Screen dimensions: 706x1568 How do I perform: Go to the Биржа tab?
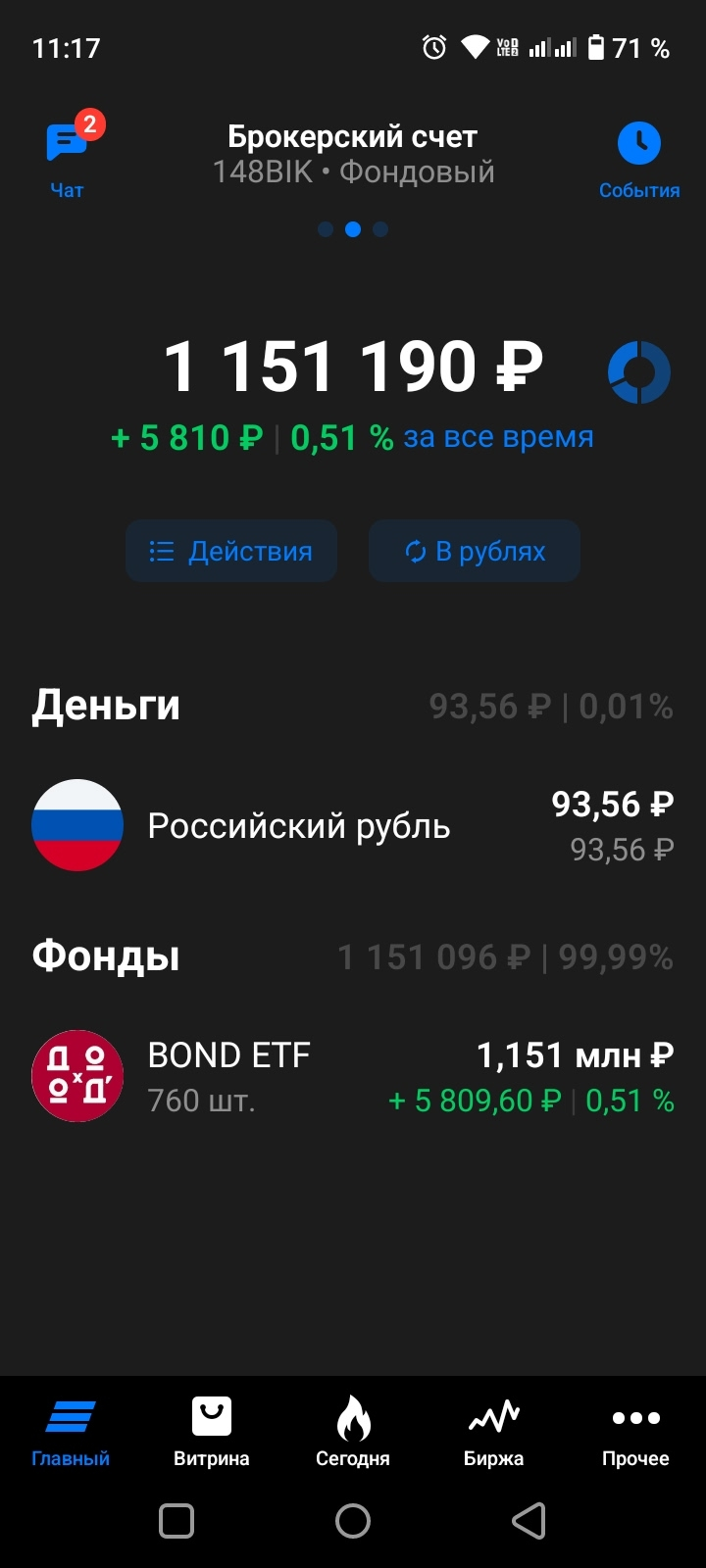tap(493, 1431)
